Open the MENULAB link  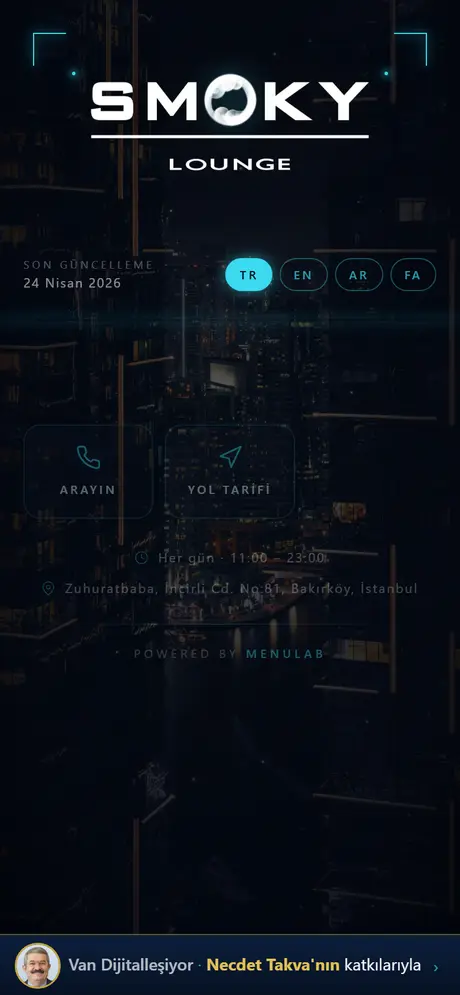[x=285, y=654]
